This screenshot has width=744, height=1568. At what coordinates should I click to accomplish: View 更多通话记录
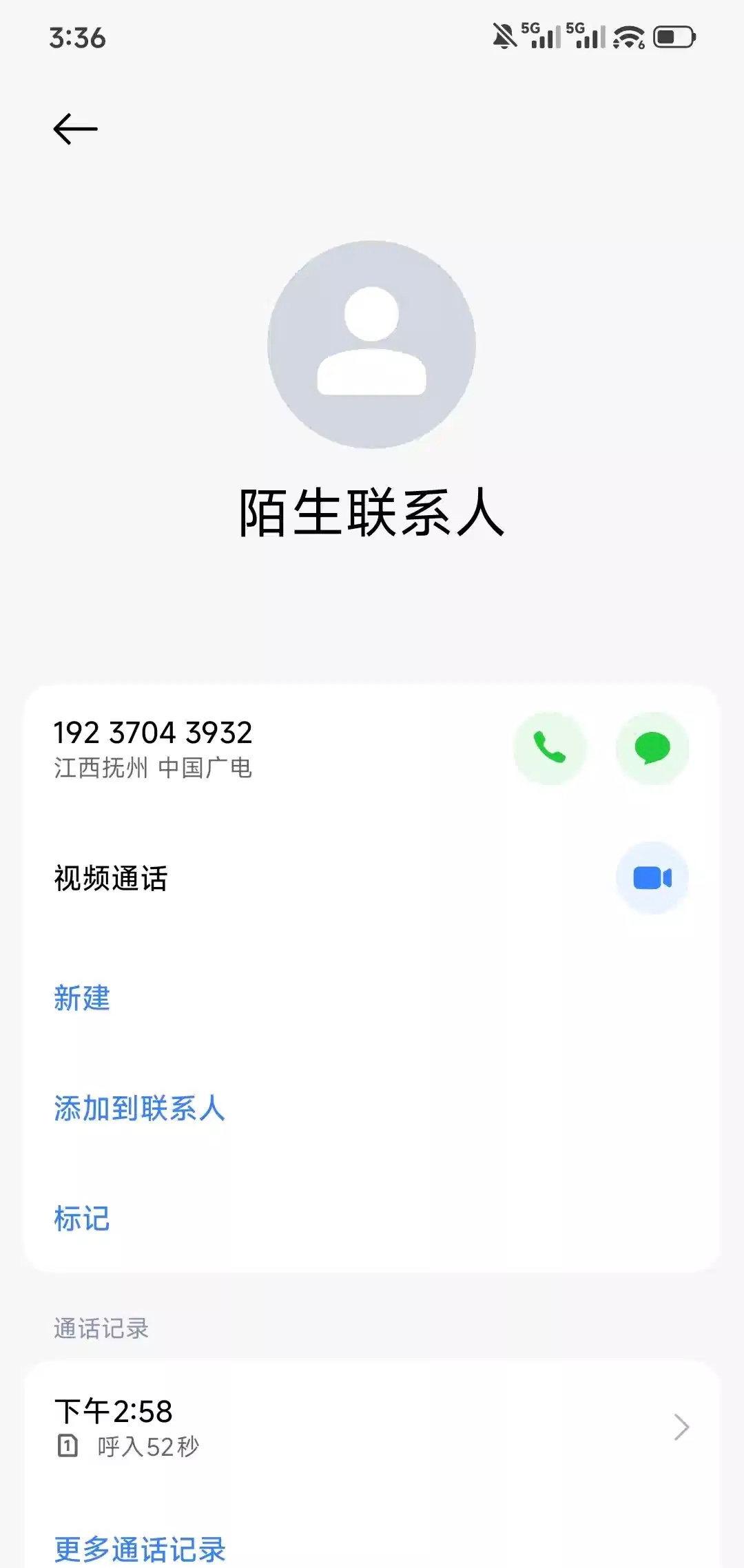tap(141, 1549)
